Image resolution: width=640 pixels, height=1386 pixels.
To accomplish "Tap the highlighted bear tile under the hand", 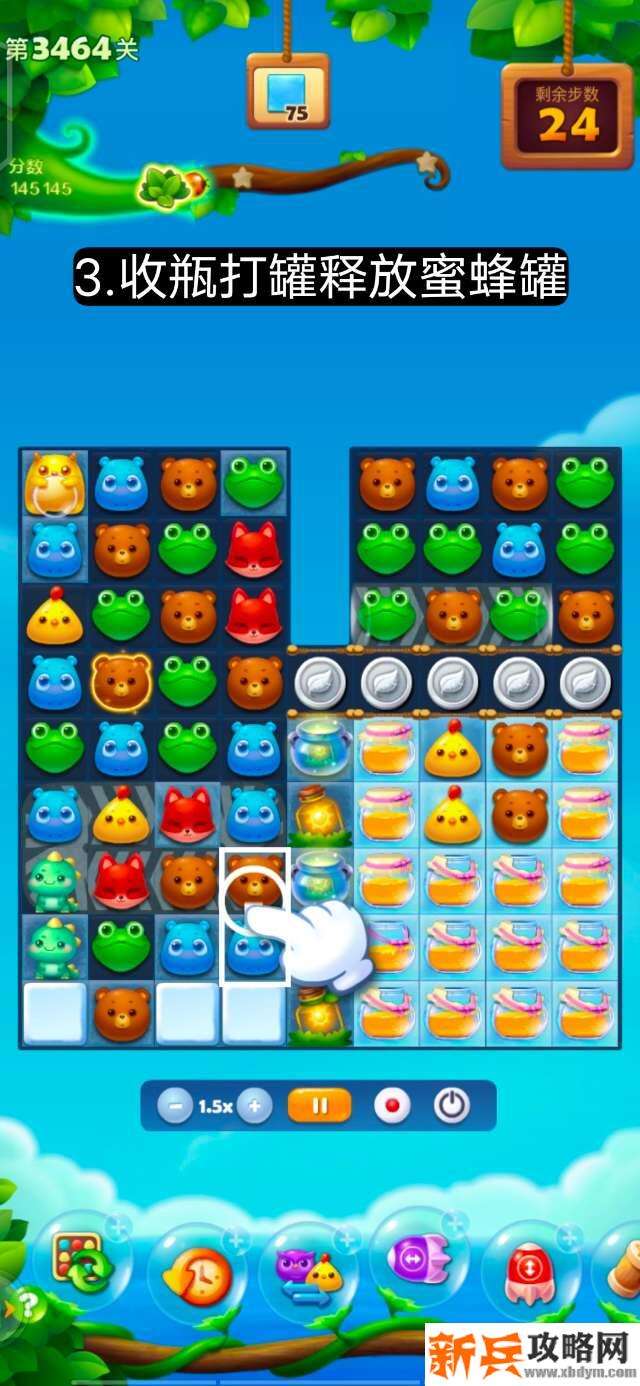I will pyautogui.click(x=254, y=881).
